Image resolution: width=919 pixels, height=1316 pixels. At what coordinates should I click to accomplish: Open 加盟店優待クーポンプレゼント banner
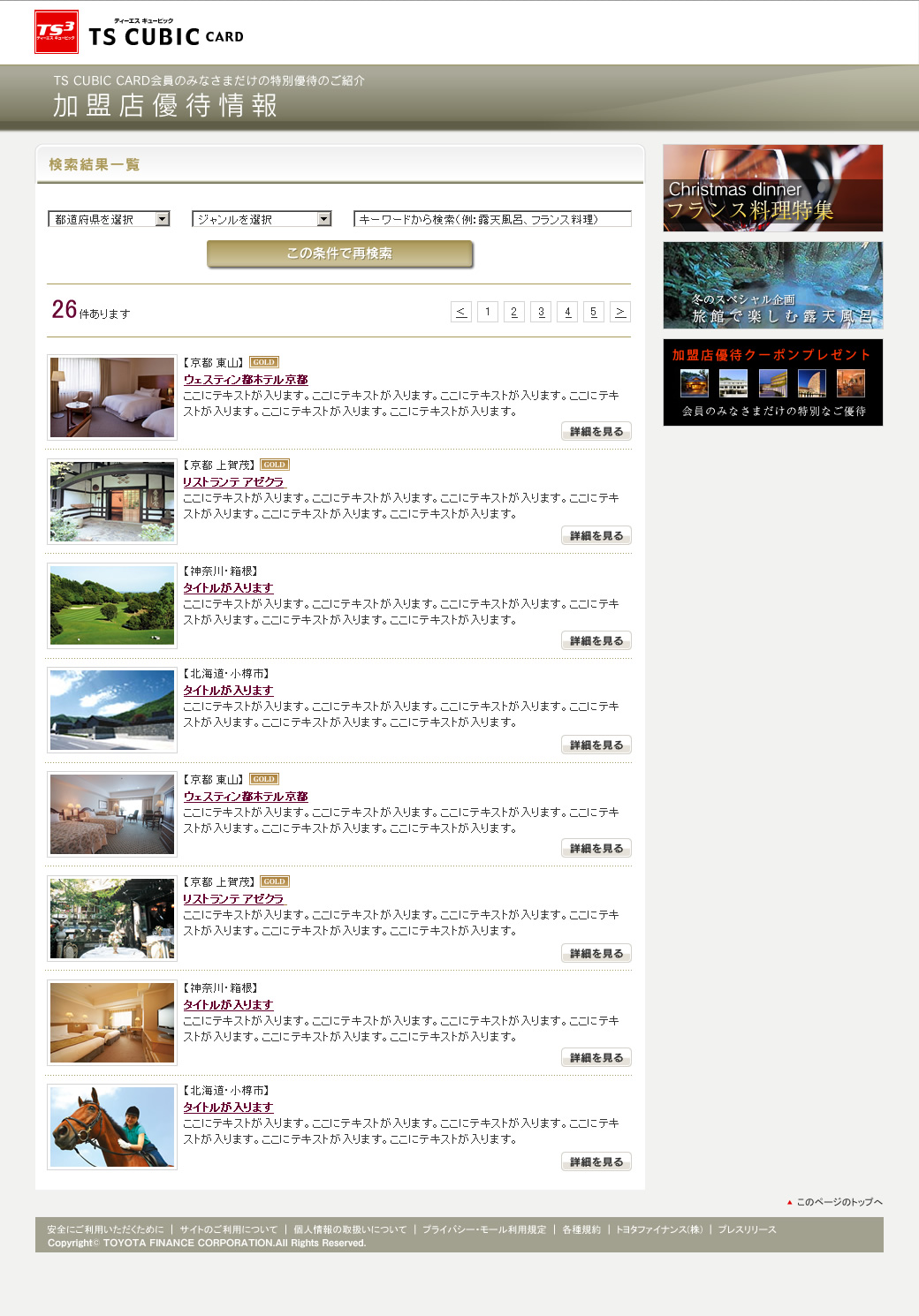[x=772, y=382]
